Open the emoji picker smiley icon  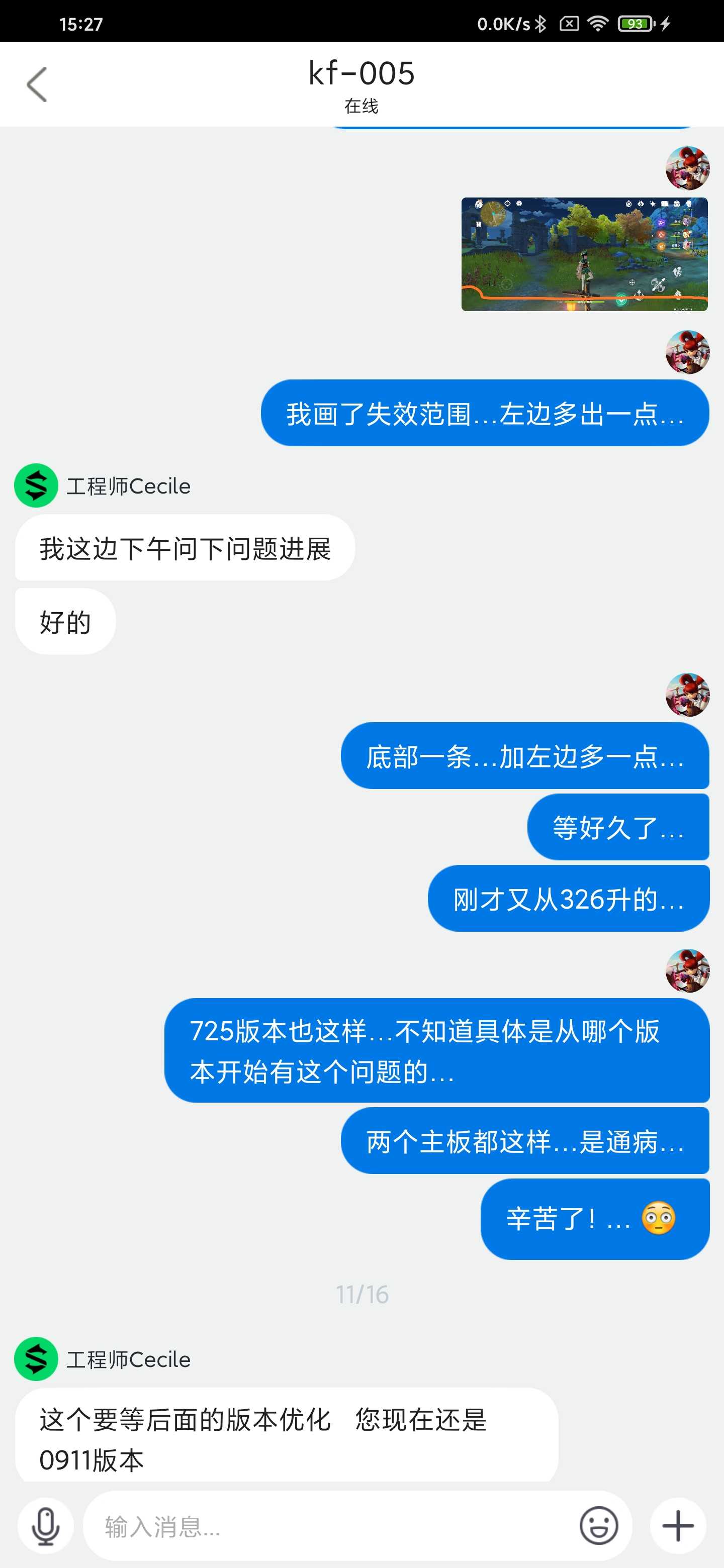click(x=598, y=1525)
